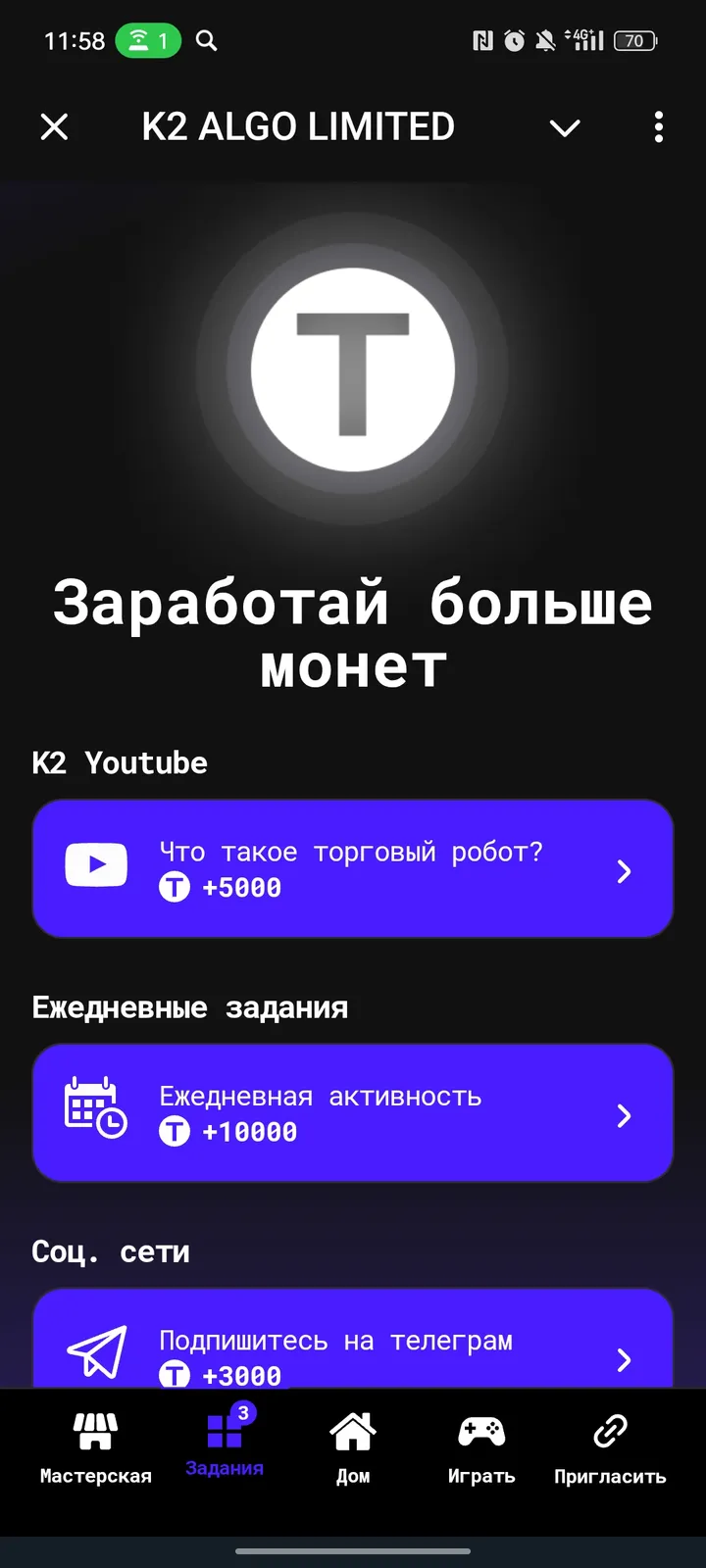Tap the gamepad icon labeled Играть
Image resolution: width=706 pixels, height=1568 pixels.
click(480, 1433)
